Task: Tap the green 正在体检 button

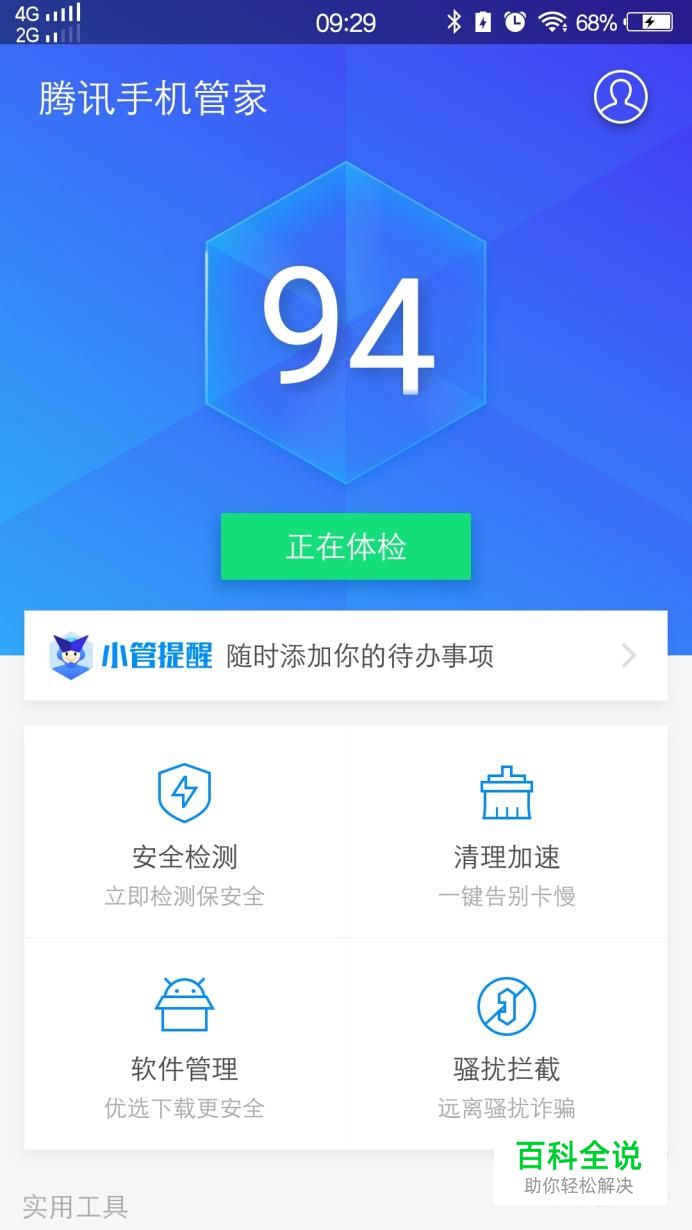Action: pyautogui.click(x=346, y=547)
